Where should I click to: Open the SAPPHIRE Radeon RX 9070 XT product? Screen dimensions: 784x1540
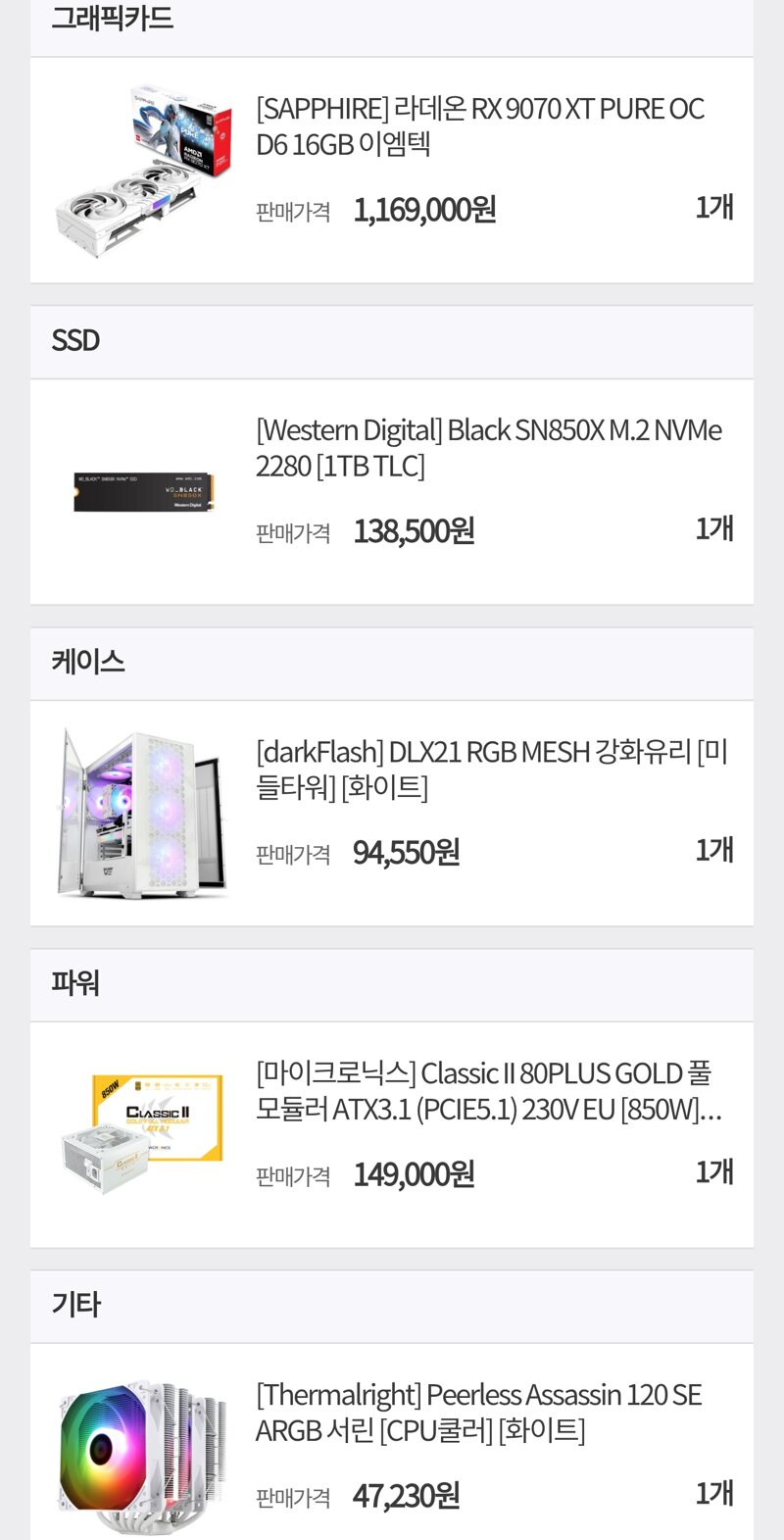coord(480,126)
